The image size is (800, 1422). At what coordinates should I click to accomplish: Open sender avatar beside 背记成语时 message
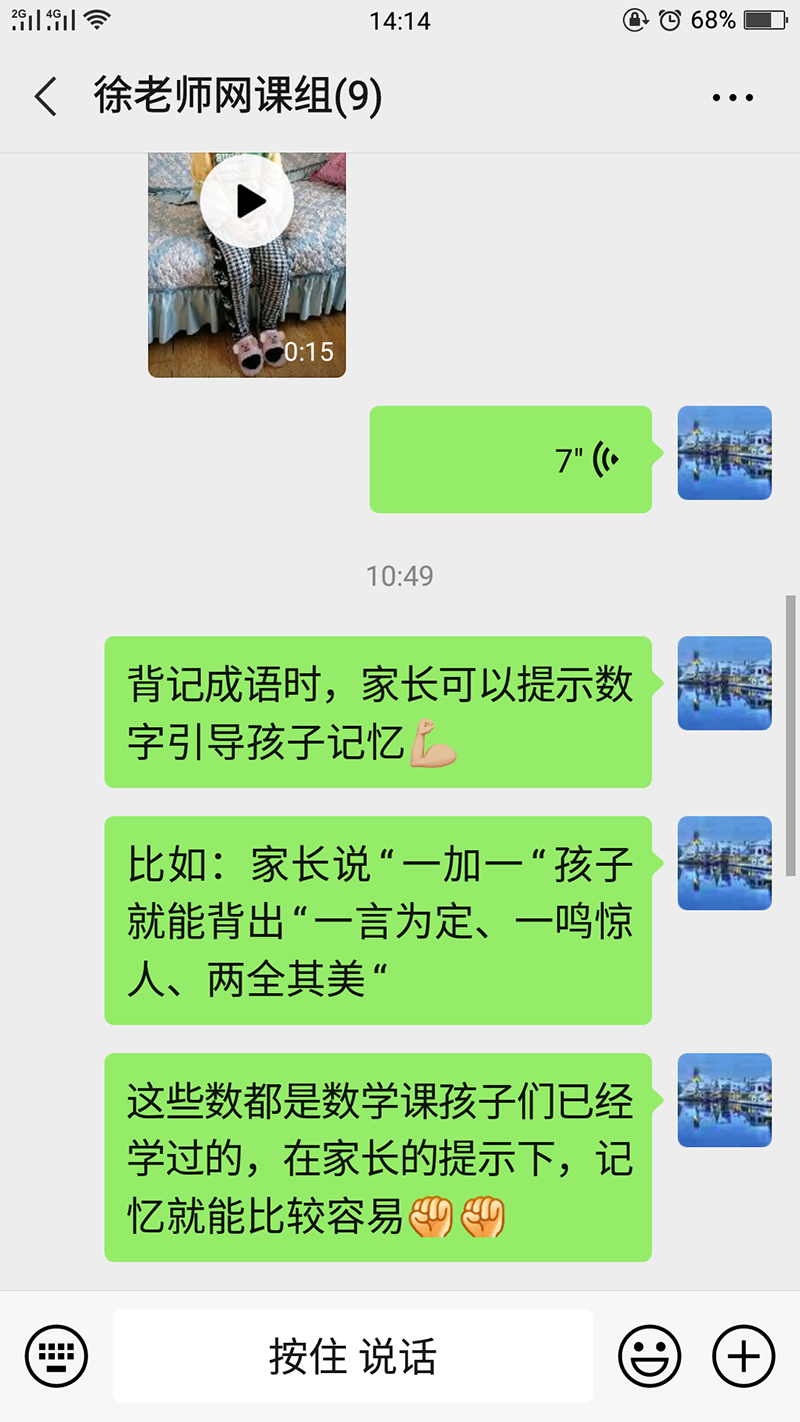coord(725,683)
